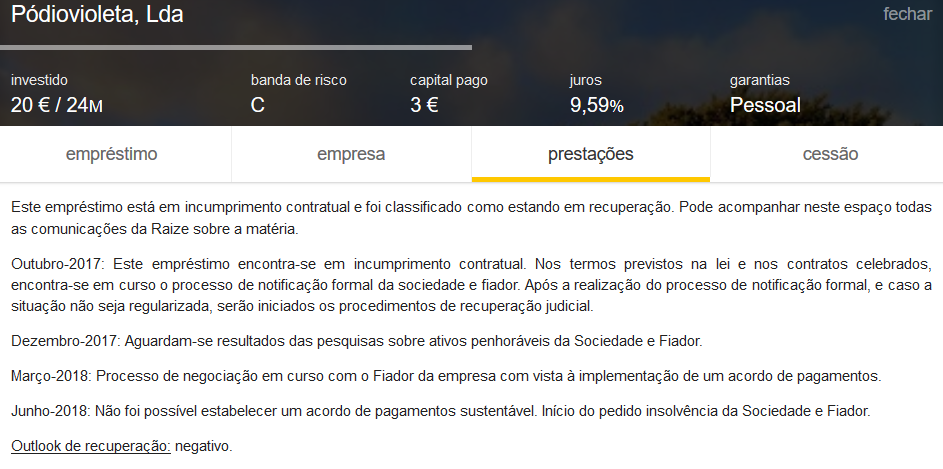The width and height of the screenshot is (943, 469).
Task: Close the Pódiovioleta loan details panel
Action: point(907,14)
